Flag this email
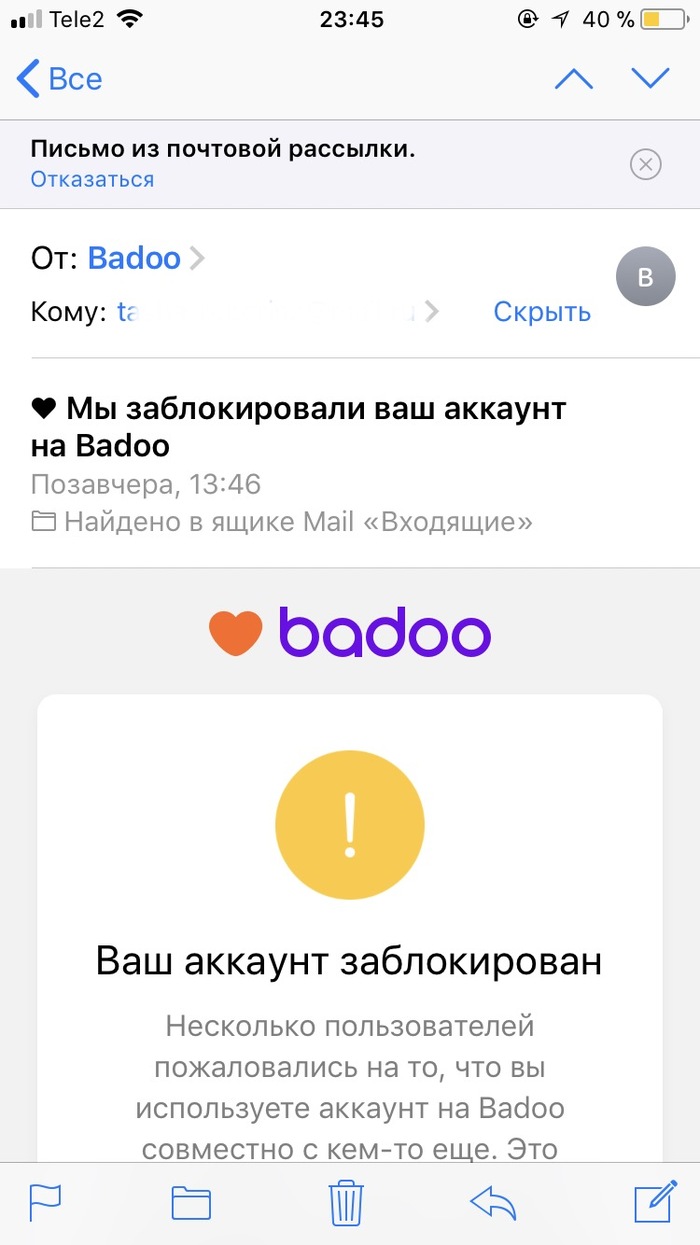Viewport: 700px width, 1245px height. (x=46, y=1202)
